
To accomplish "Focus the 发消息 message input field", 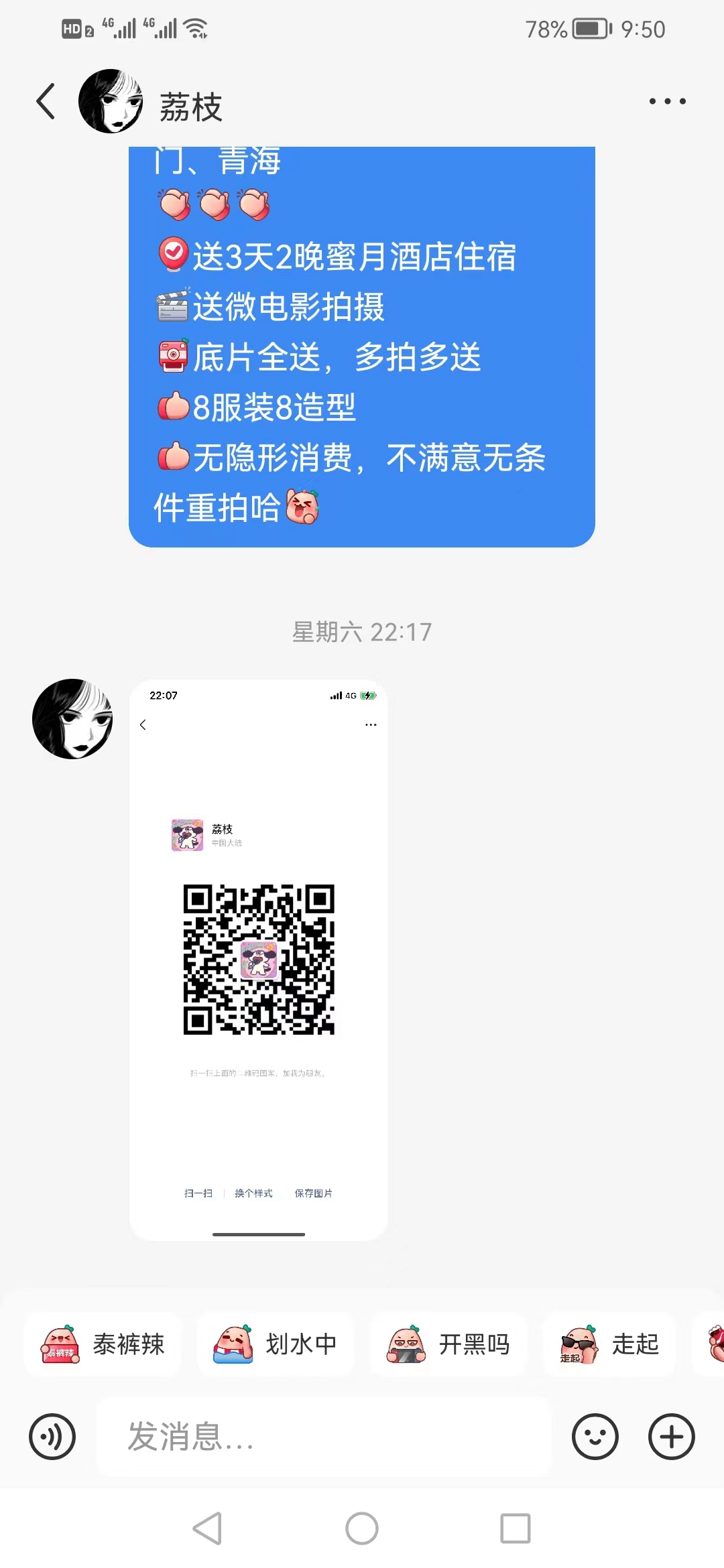I will pyautogui.click(x=324, y=1437).
